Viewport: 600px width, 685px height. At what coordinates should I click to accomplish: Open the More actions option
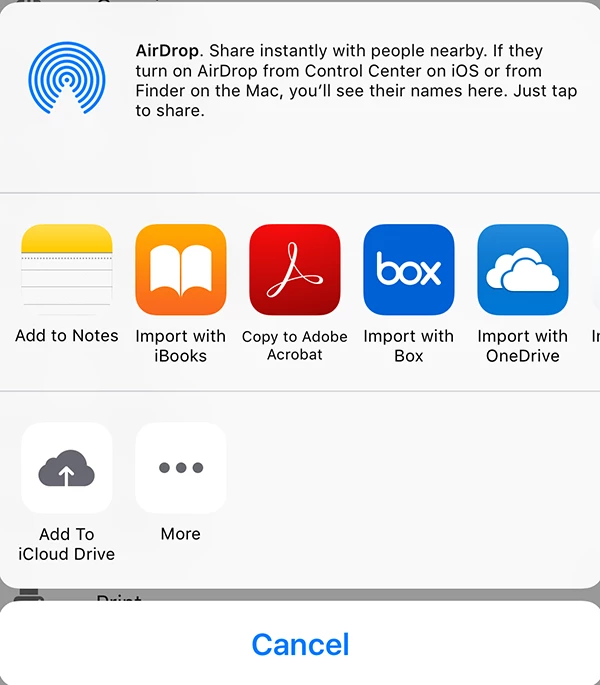[181, 468]
